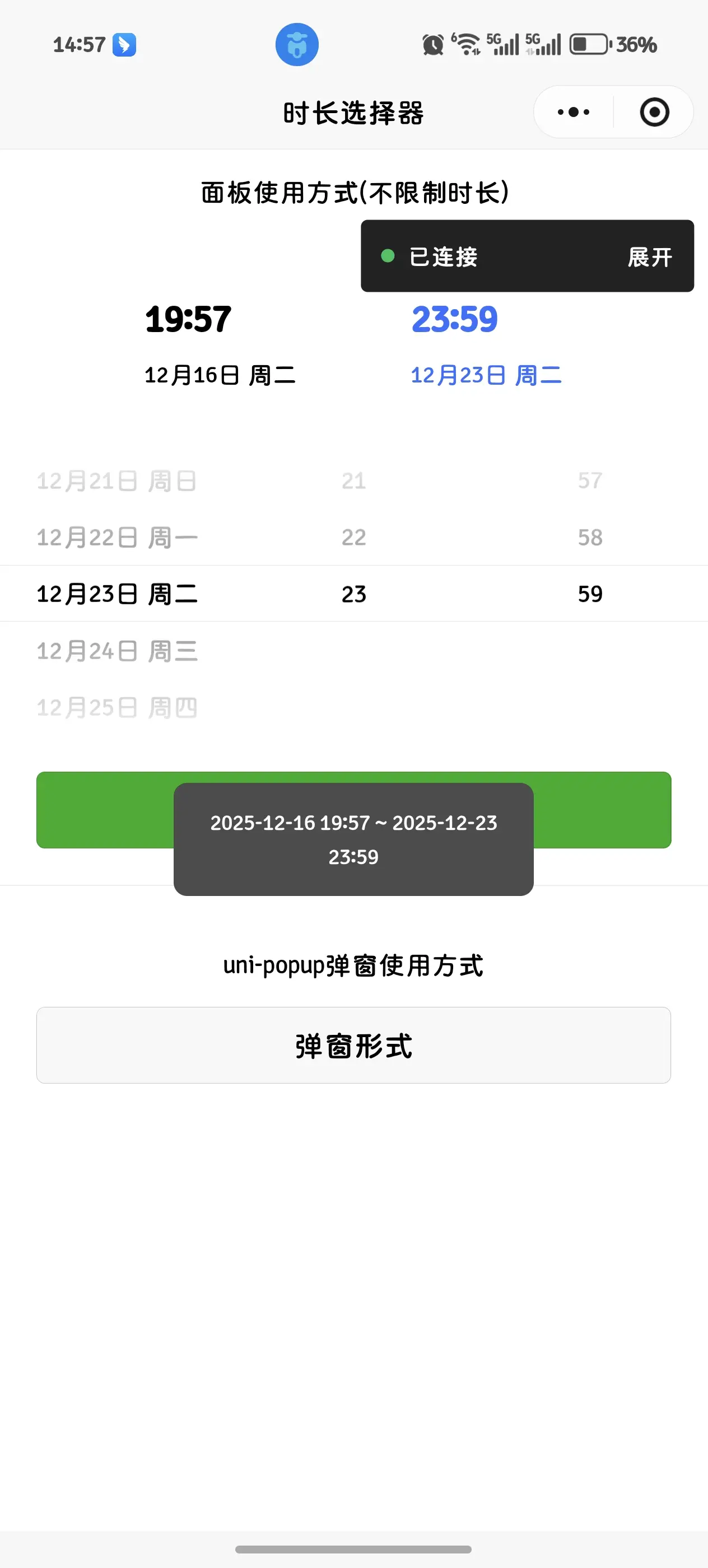Pick 12月24日 周三 in the date column
Screen dimensions: 708x1568
click(117, 651)
